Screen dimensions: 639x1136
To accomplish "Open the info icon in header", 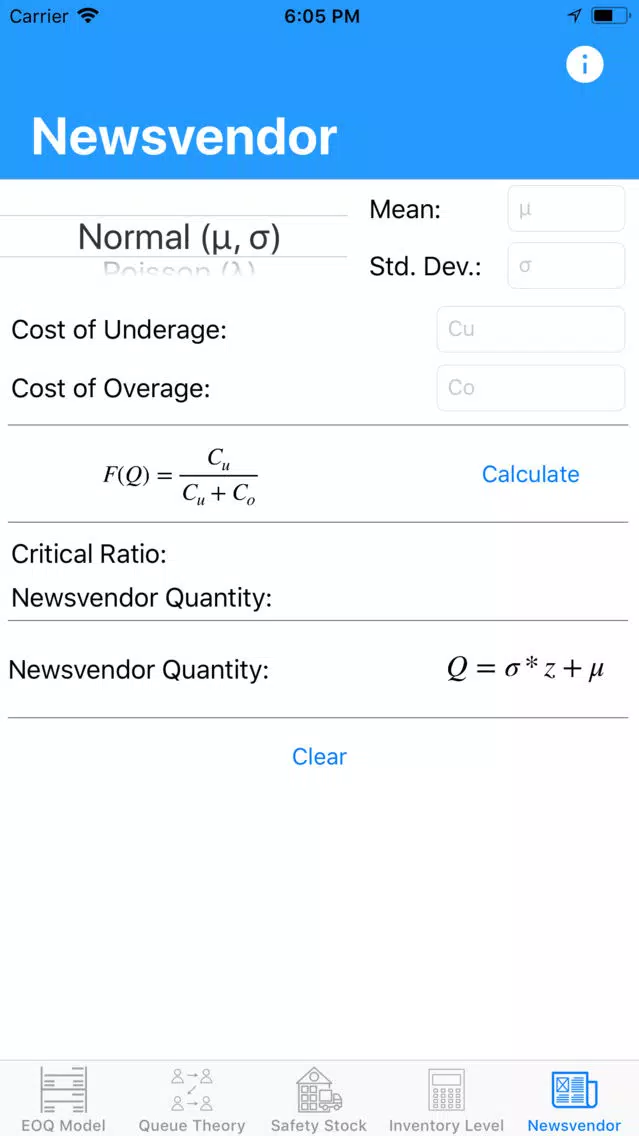I will [x=584, y=64].
